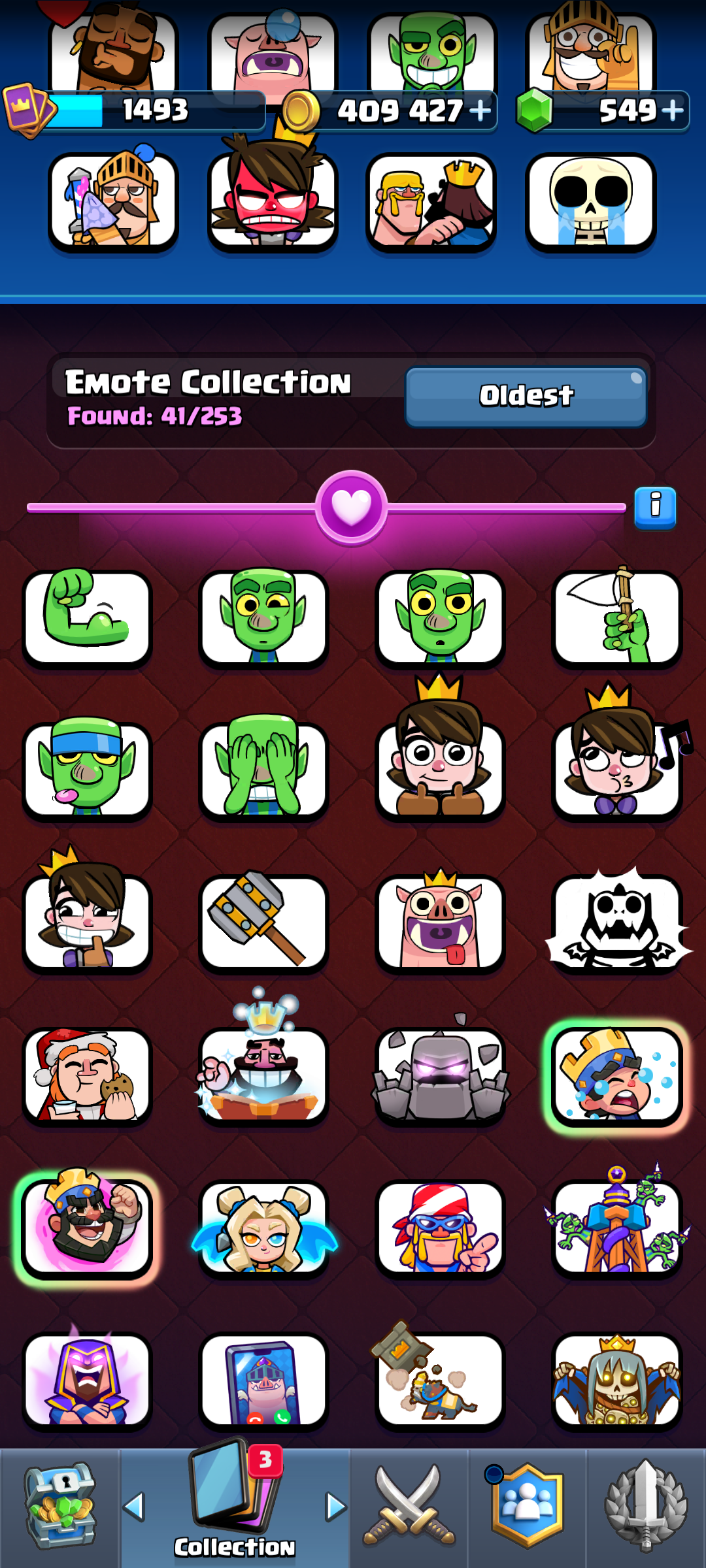Screen dimensions: 706x1568
Task: Tap the heart slider handle
Action: click(352, 507)
